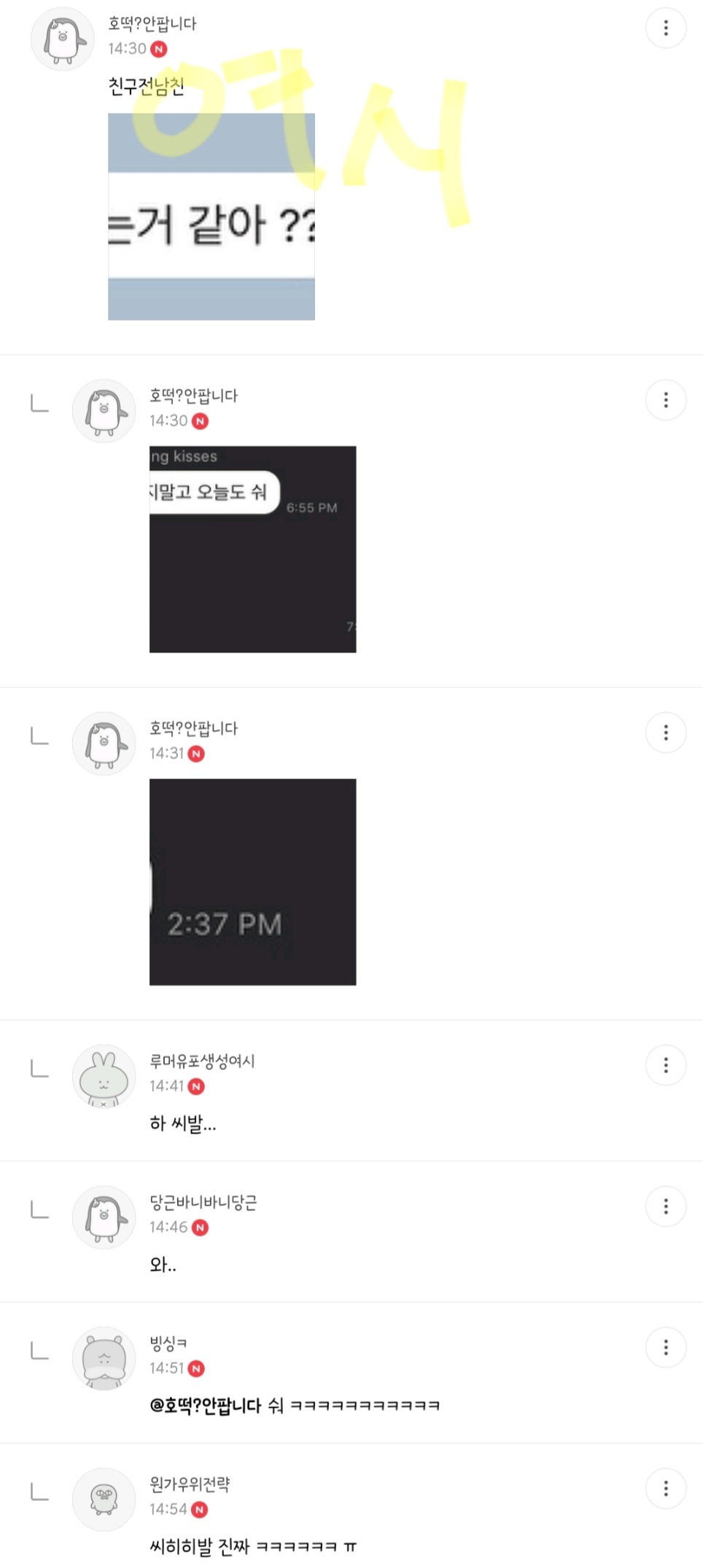Tap the overflow dots on 당근바니바니당근's reply
This screenshot has height=1568, width=703.
(665, 1206)
